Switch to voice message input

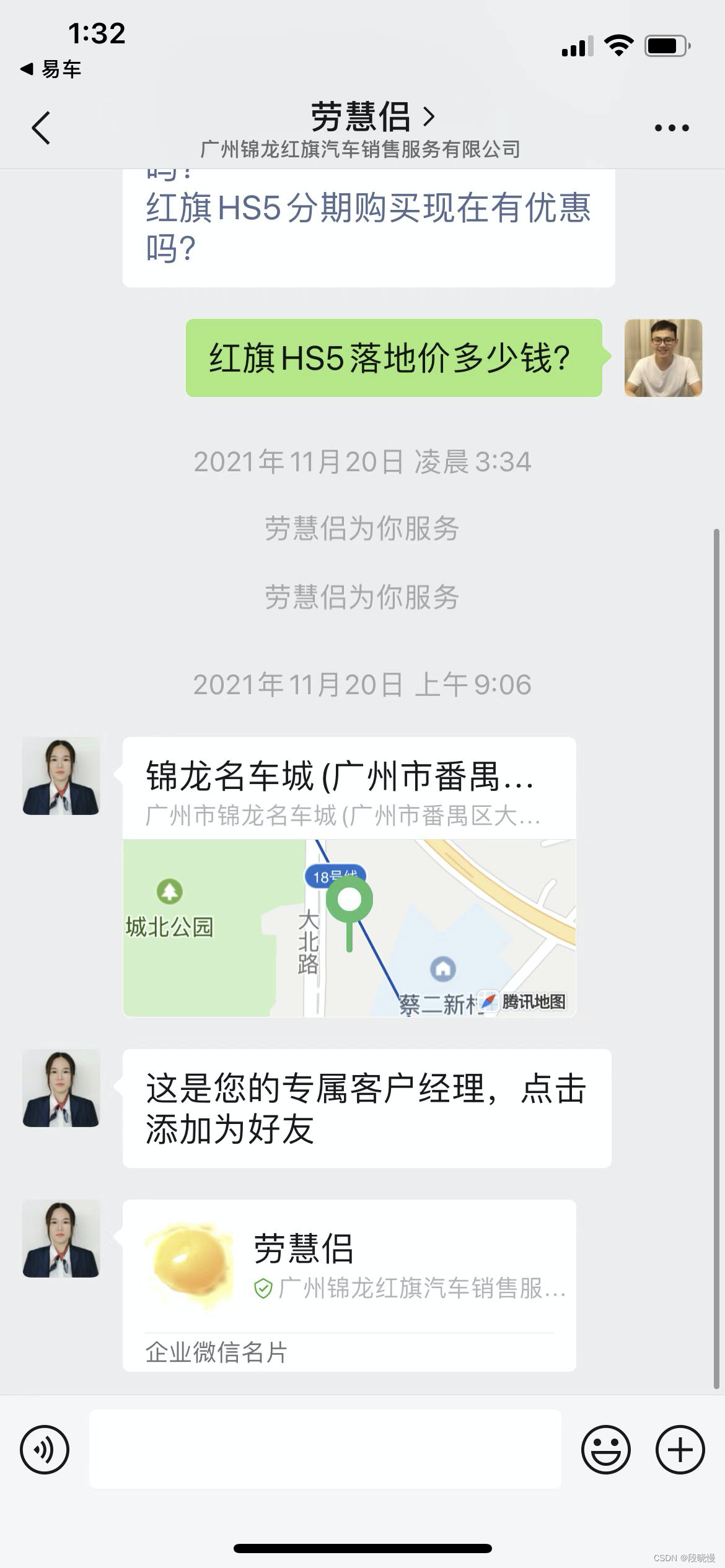pyautogui.click(x=45, y=1450)
